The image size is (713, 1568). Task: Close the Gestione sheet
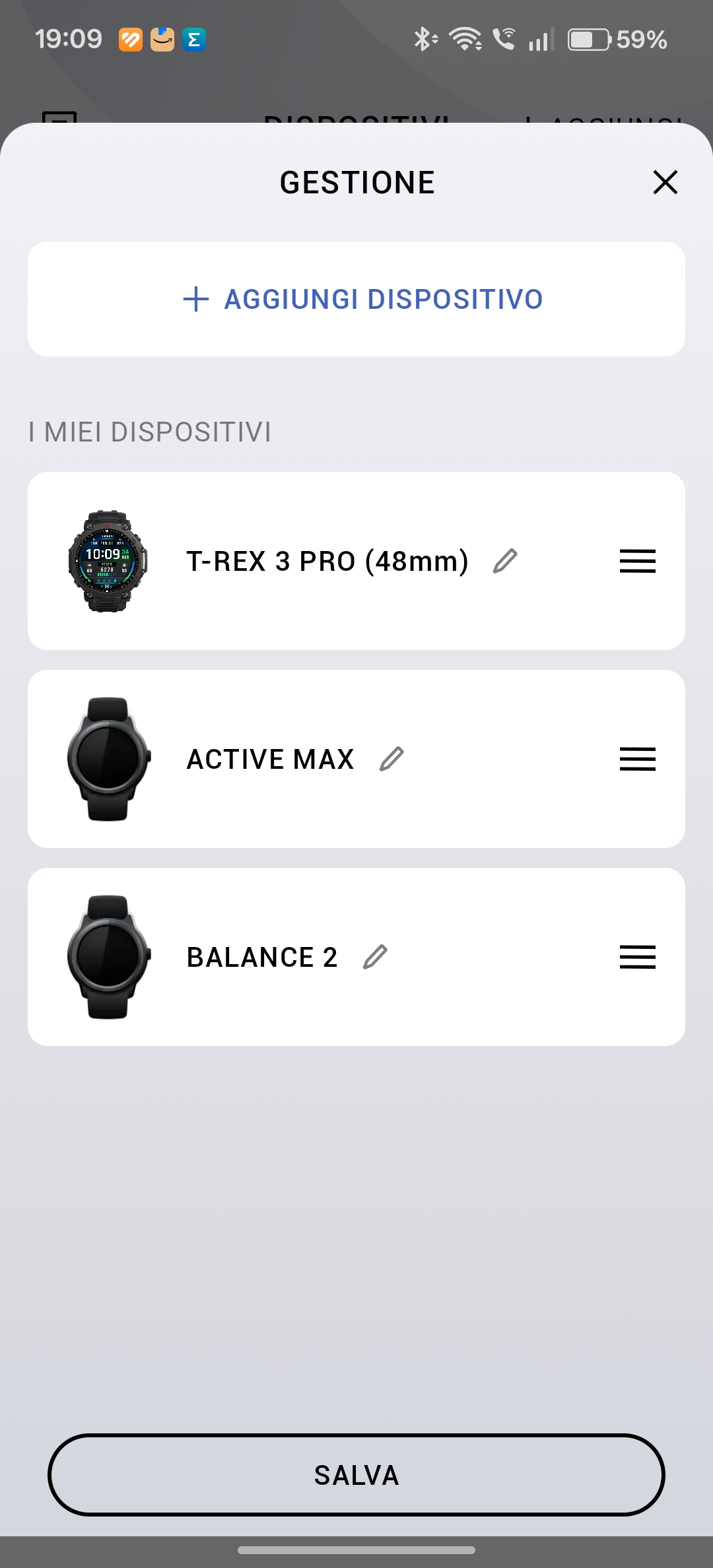point(665,182)
